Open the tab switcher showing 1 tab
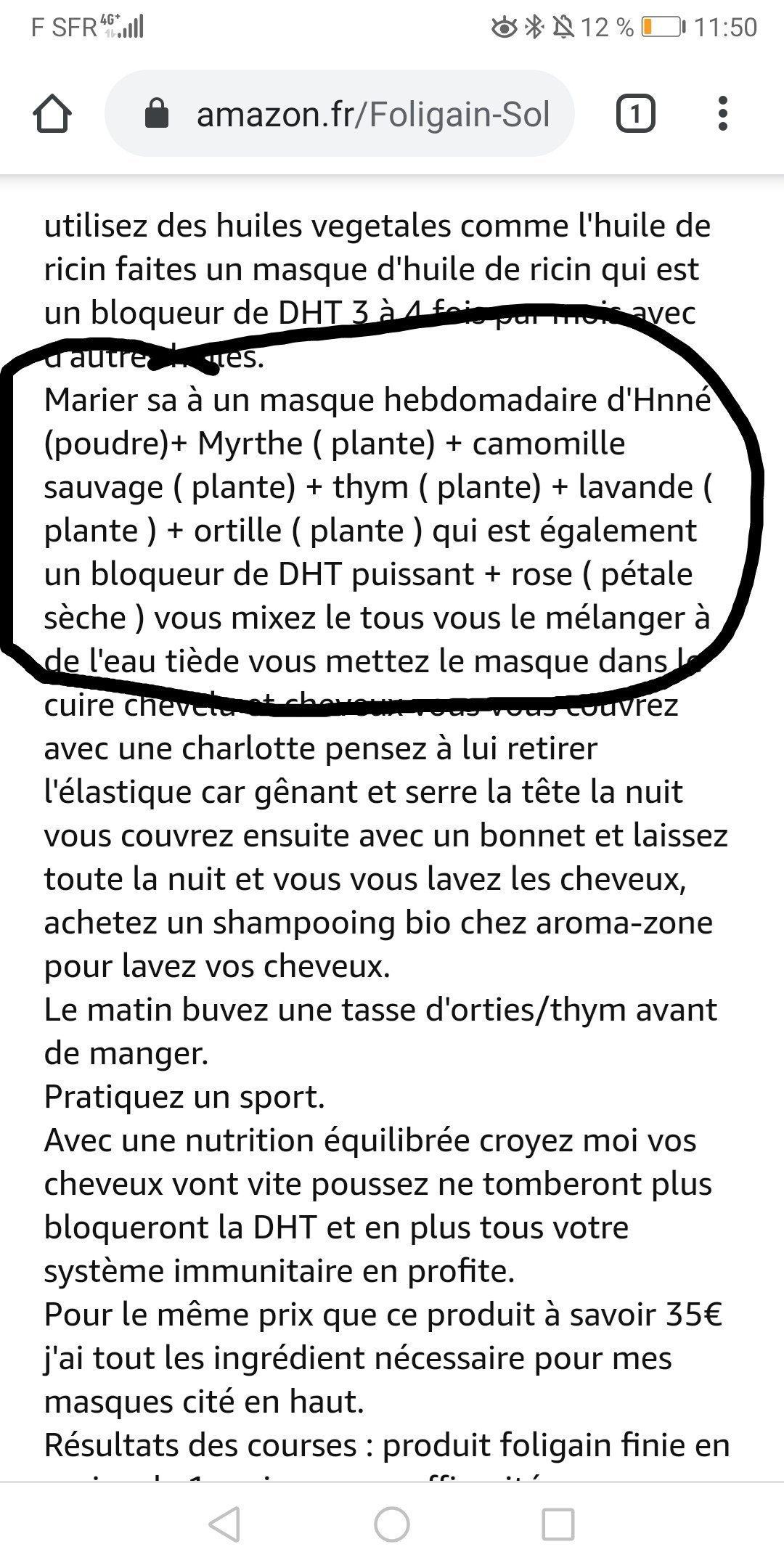 pyautogui.click(x=635, y=114)
